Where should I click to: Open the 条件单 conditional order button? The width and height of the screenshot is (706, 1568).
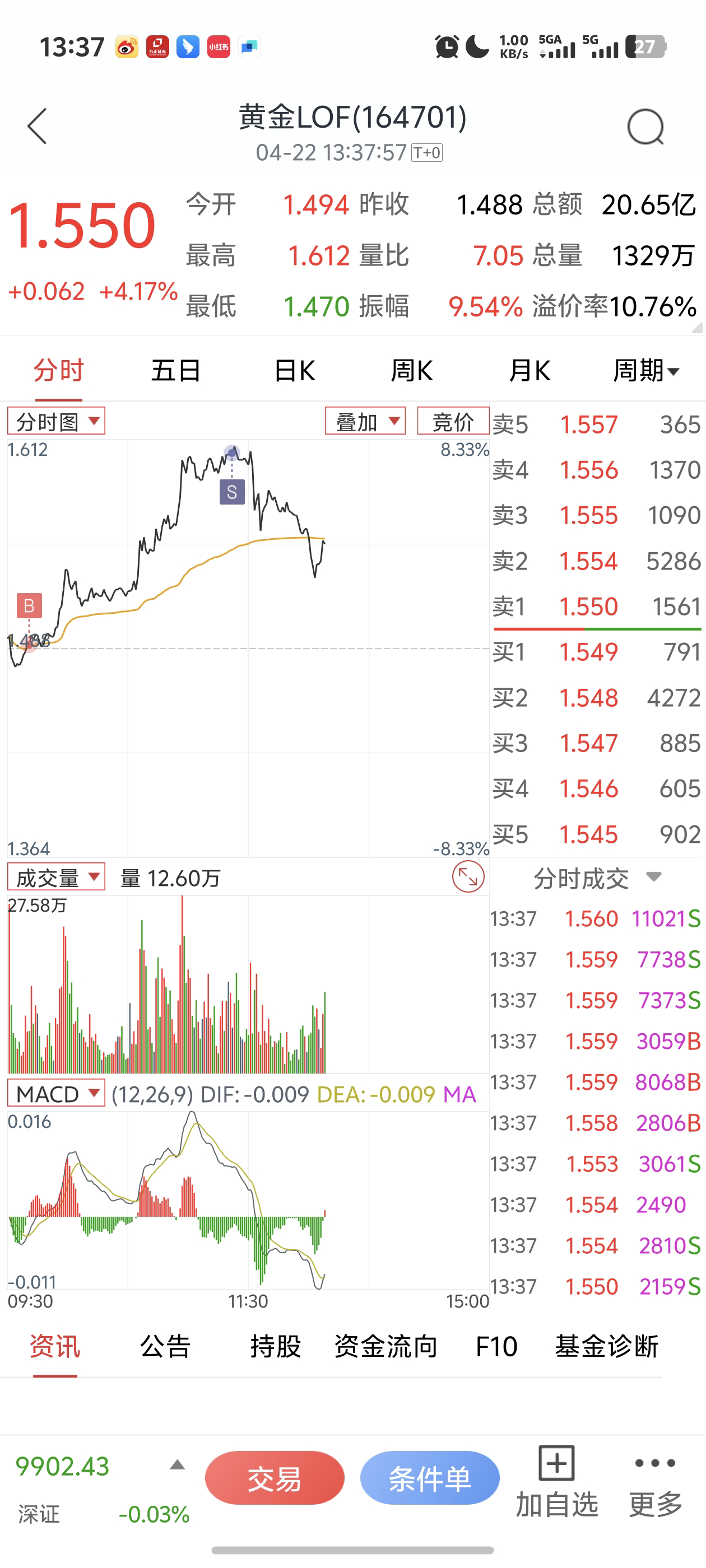(x=429, y=1478)
